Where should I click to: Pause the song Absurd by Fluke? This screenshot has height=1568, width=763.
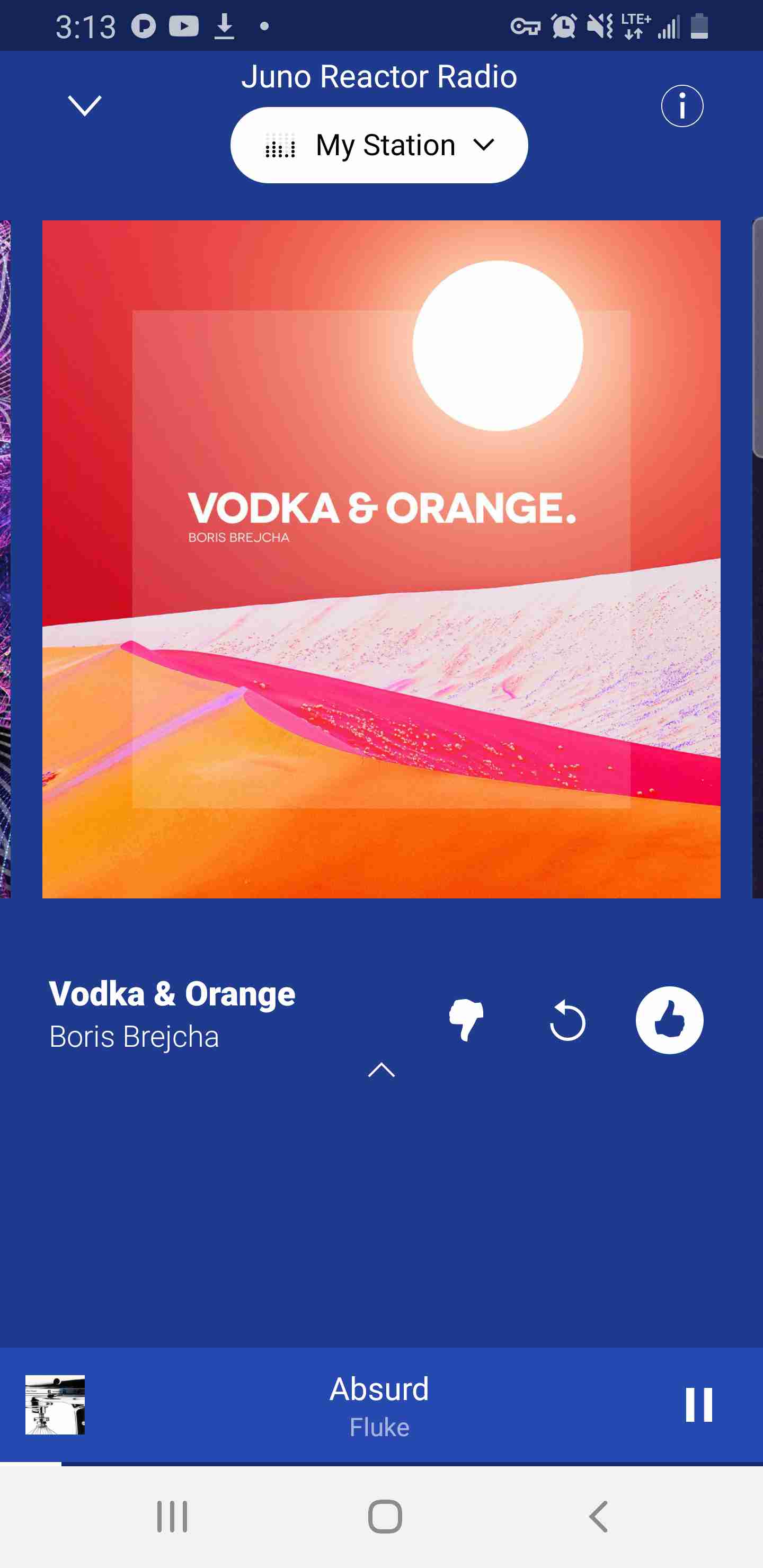tap(698, 1405)
